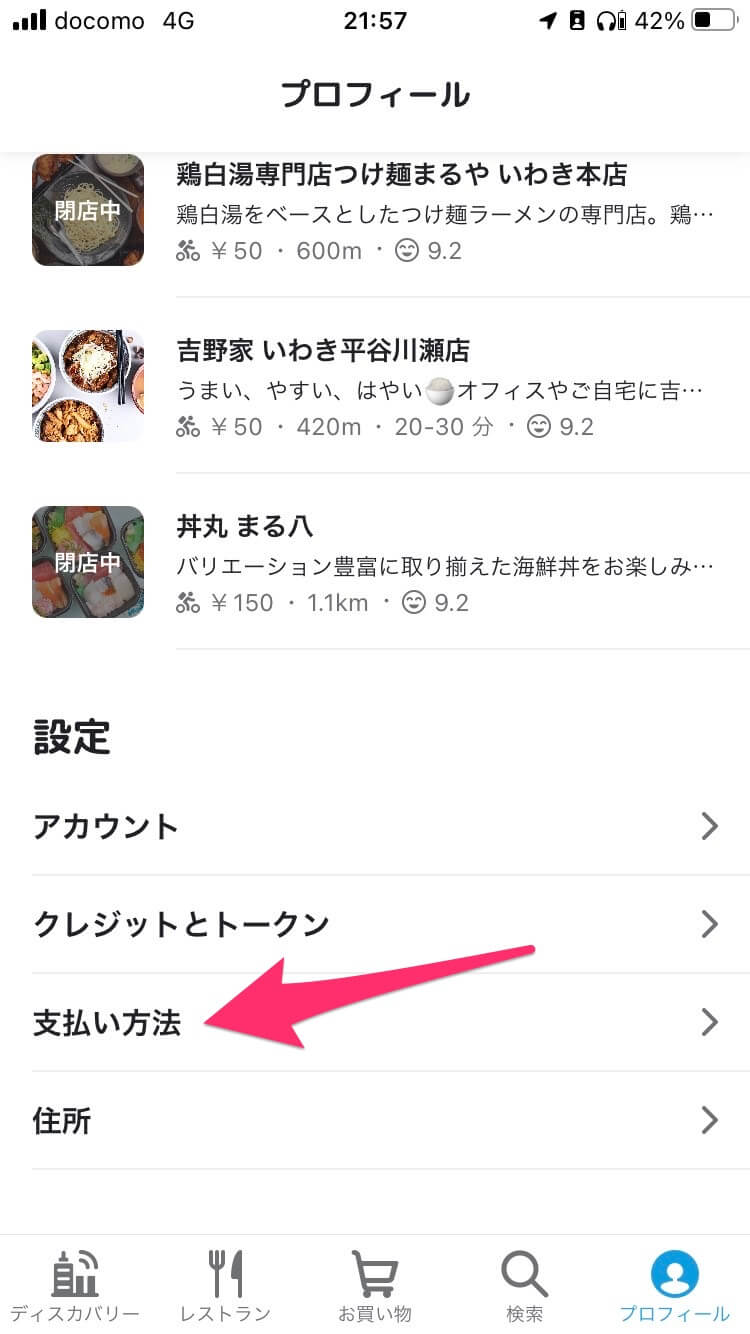750x1334 pixels.
Task: Switch to お買い物 tab
Action: 375,1286
